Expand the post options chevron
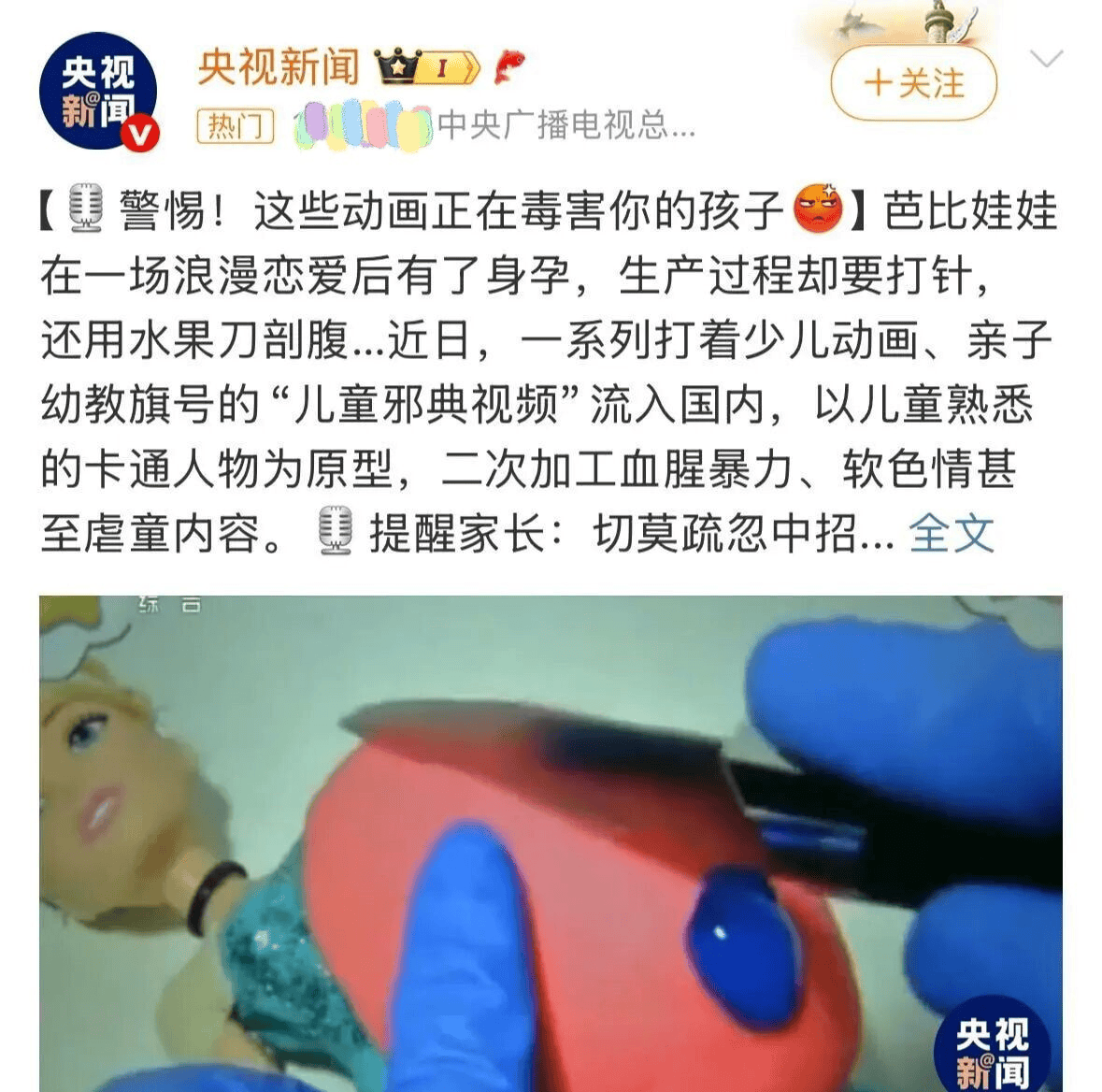The height and width of the screenshot is (1092, 1102). tap(1045, 60)
